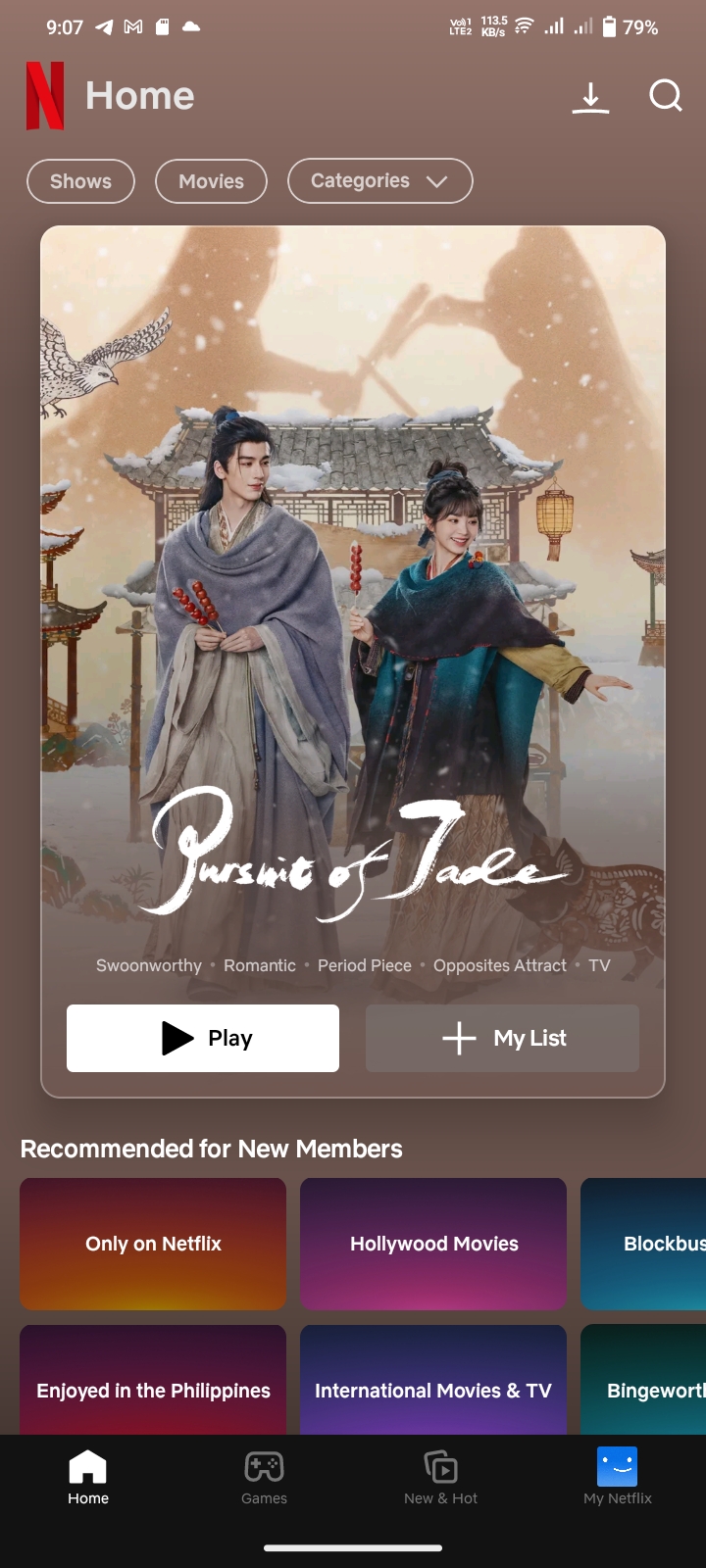Expand the Categories dropdown

click(379, 181)
